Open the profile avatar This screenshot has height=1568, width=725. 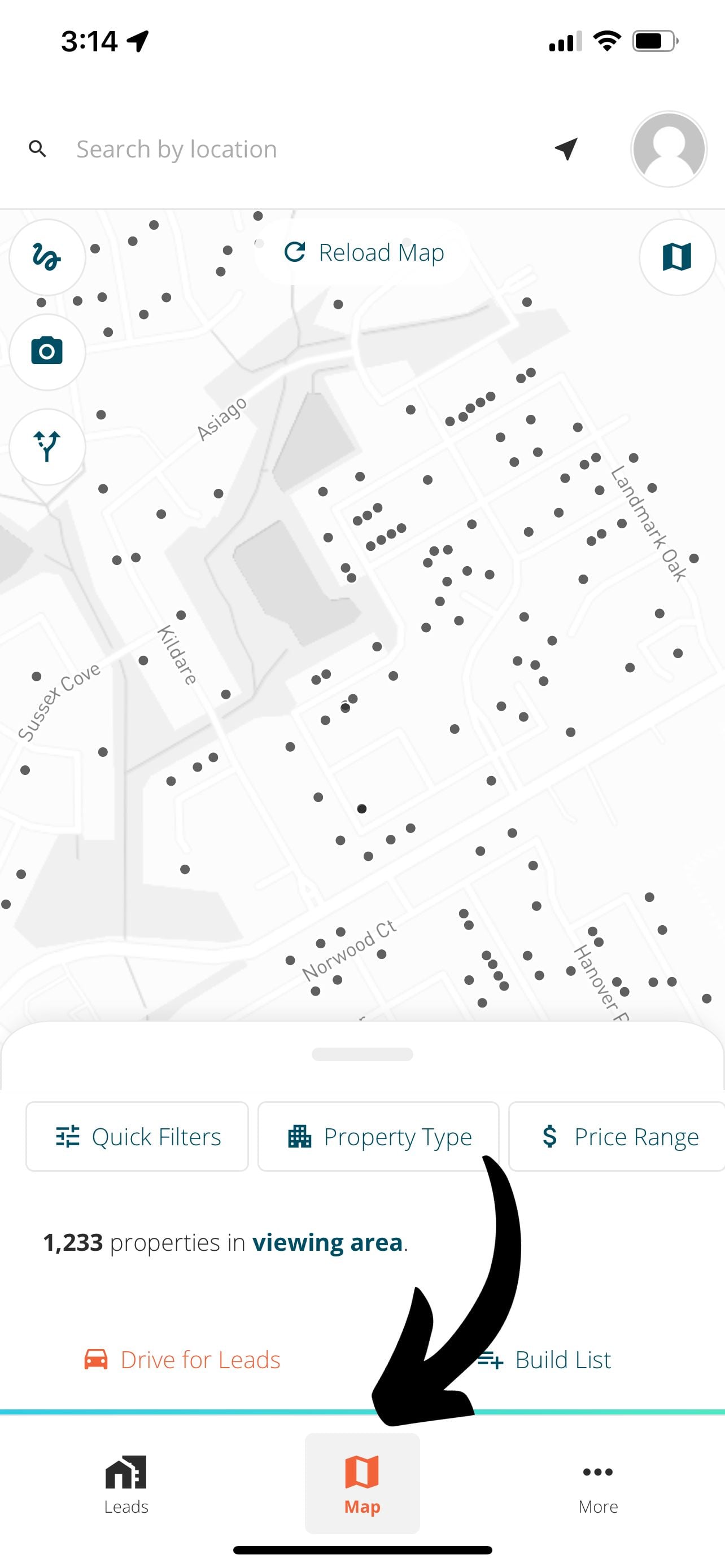pos(669,149)
